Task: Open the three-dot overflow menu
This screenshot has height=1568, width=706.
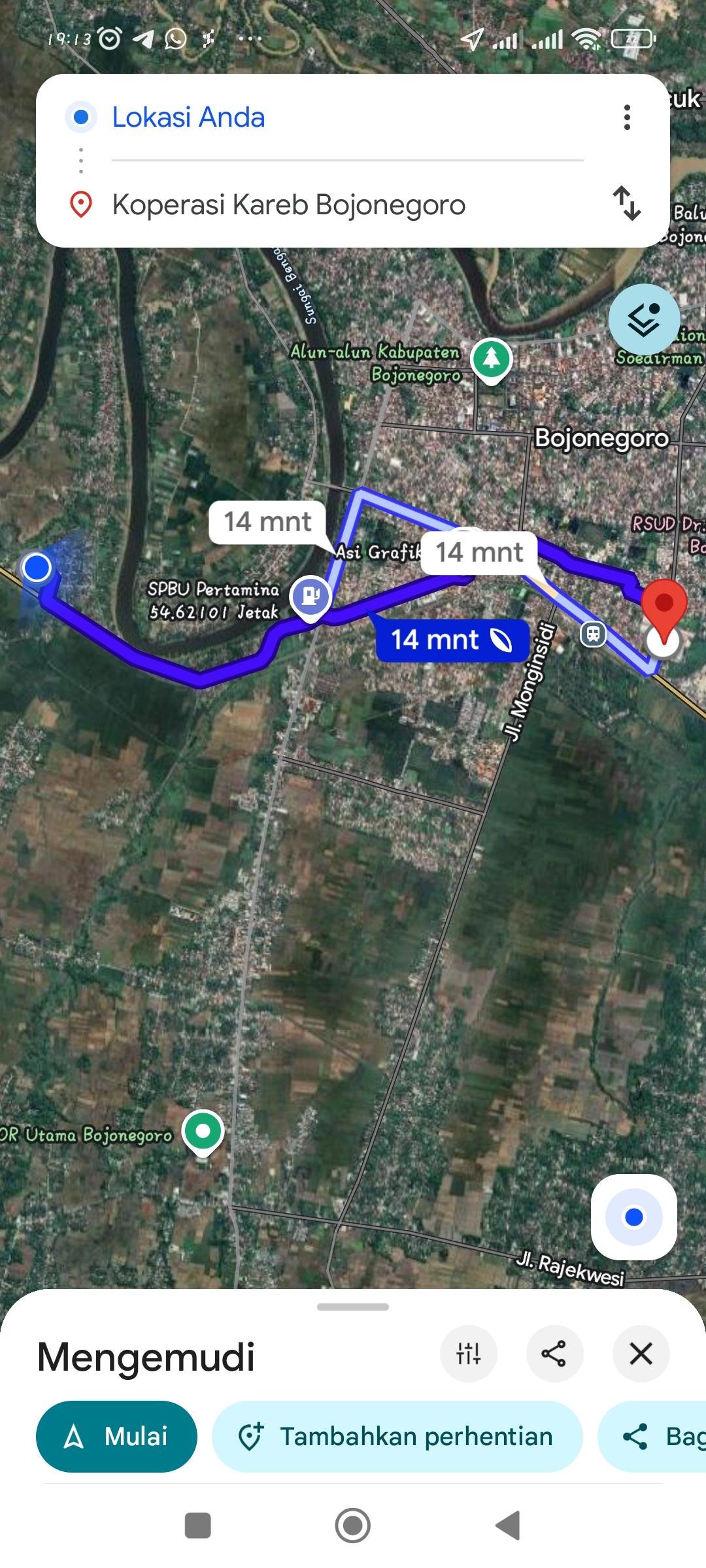Action: (x=627, y=118)
